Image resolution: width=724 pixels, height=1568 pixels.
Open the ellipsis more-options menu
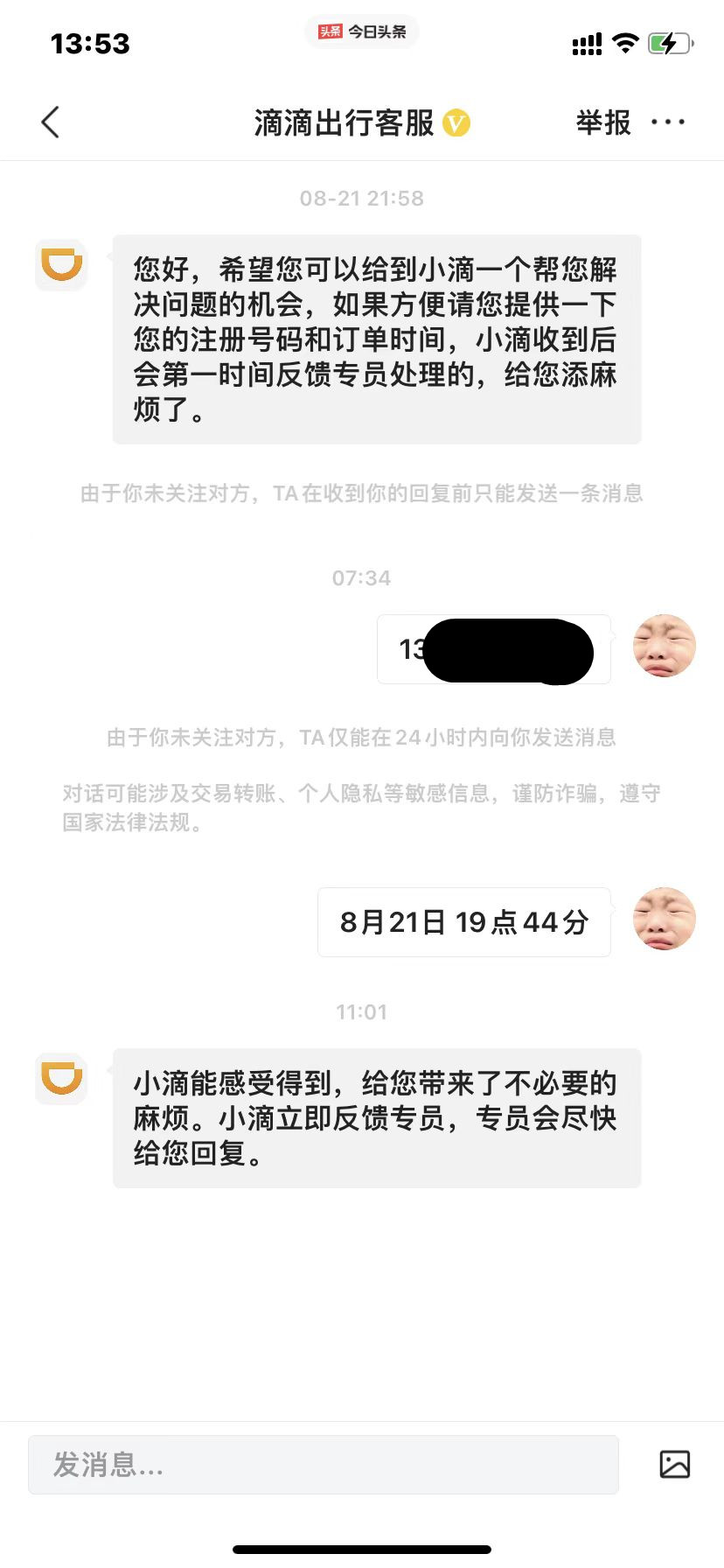click(667, 122)
